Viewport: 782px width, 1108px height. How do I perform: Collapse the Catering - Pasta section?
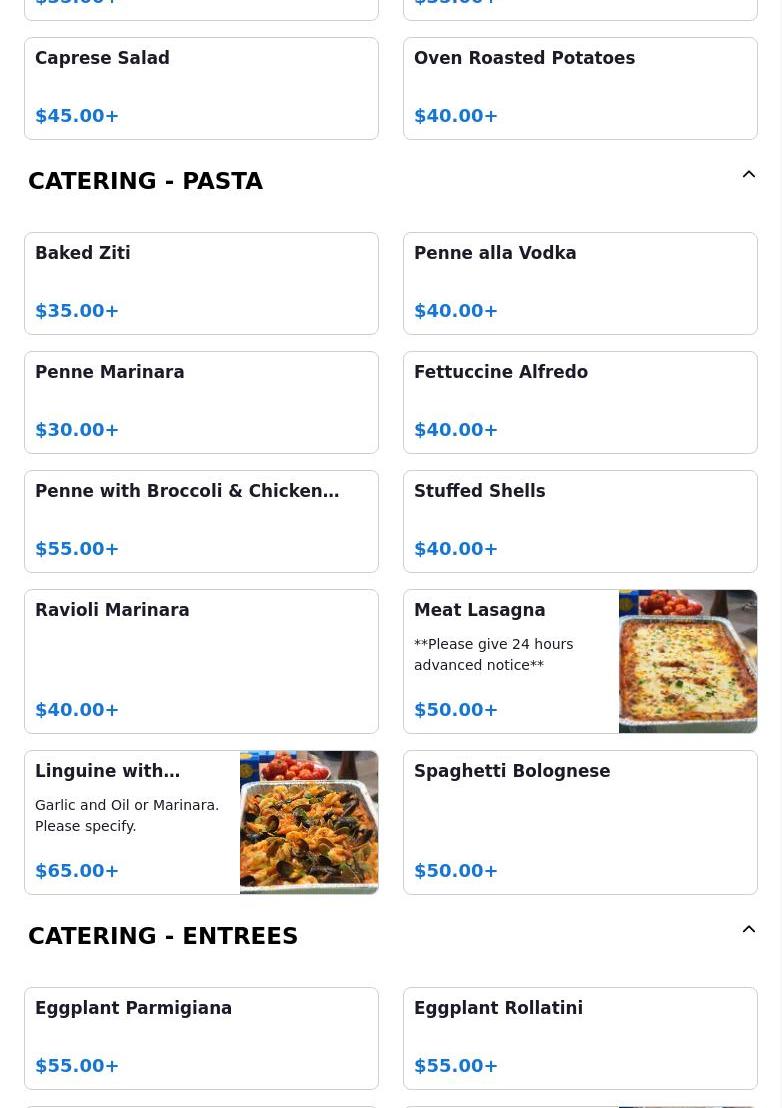coord(748,176)
